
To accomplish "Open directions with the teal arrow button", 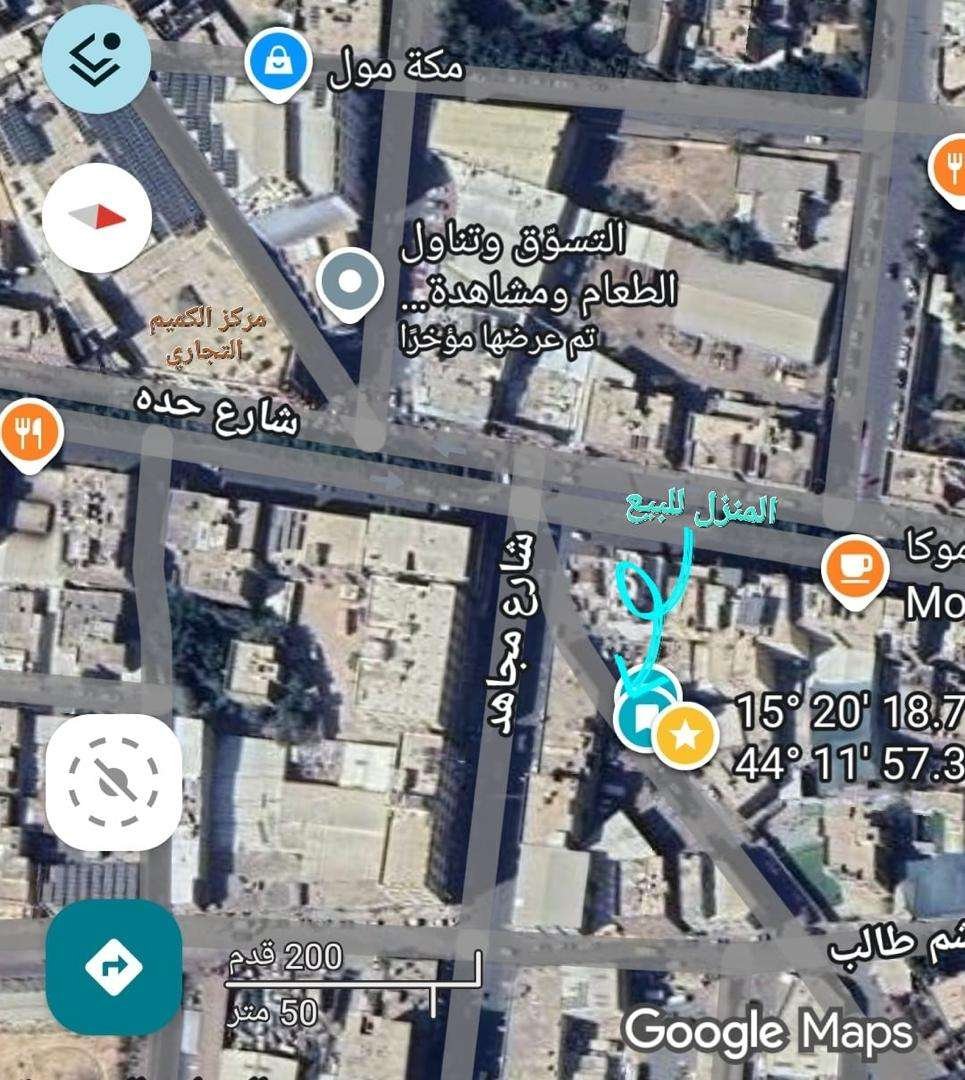I will pos(113,966).
